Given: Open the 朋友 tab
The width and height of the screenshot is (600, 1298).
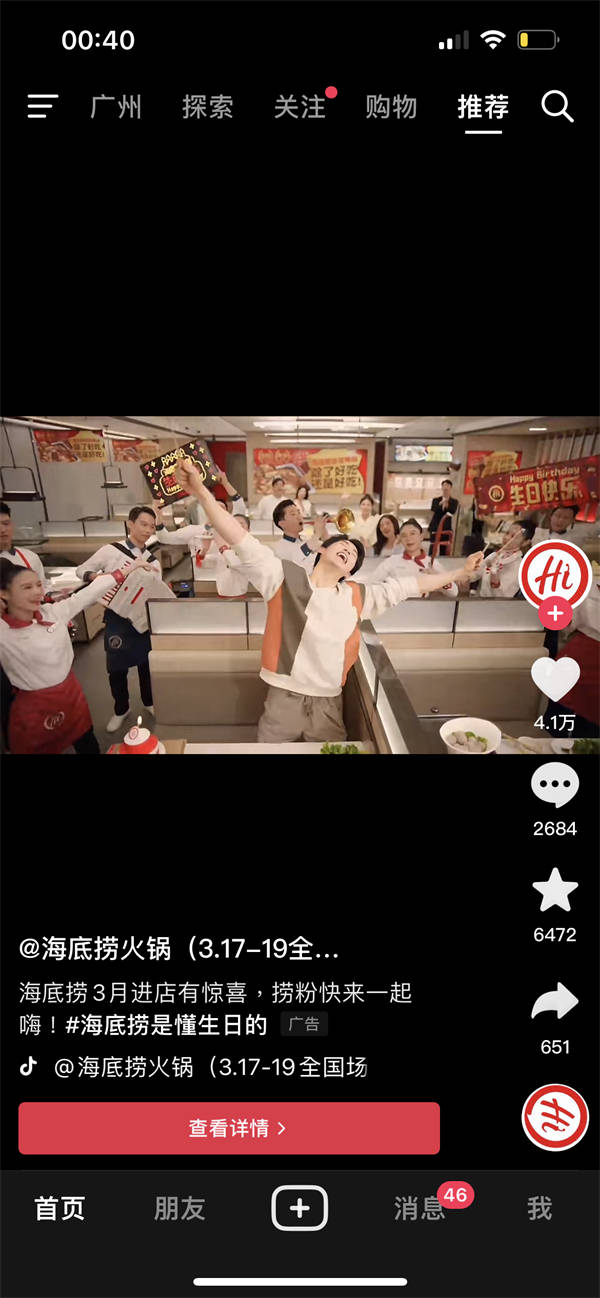Looking at the screenshot, I should 180,1208.
